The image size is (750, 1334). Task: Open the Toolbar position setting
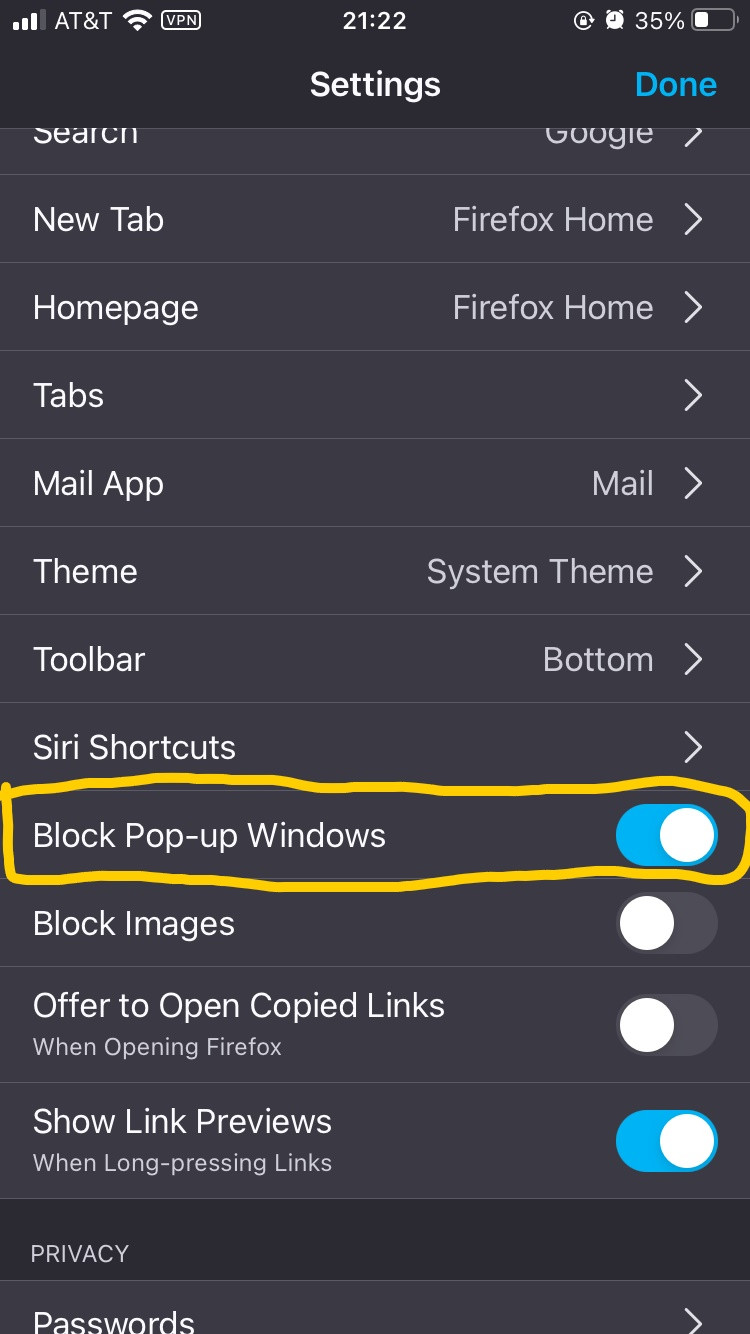(x=375, y=659)
